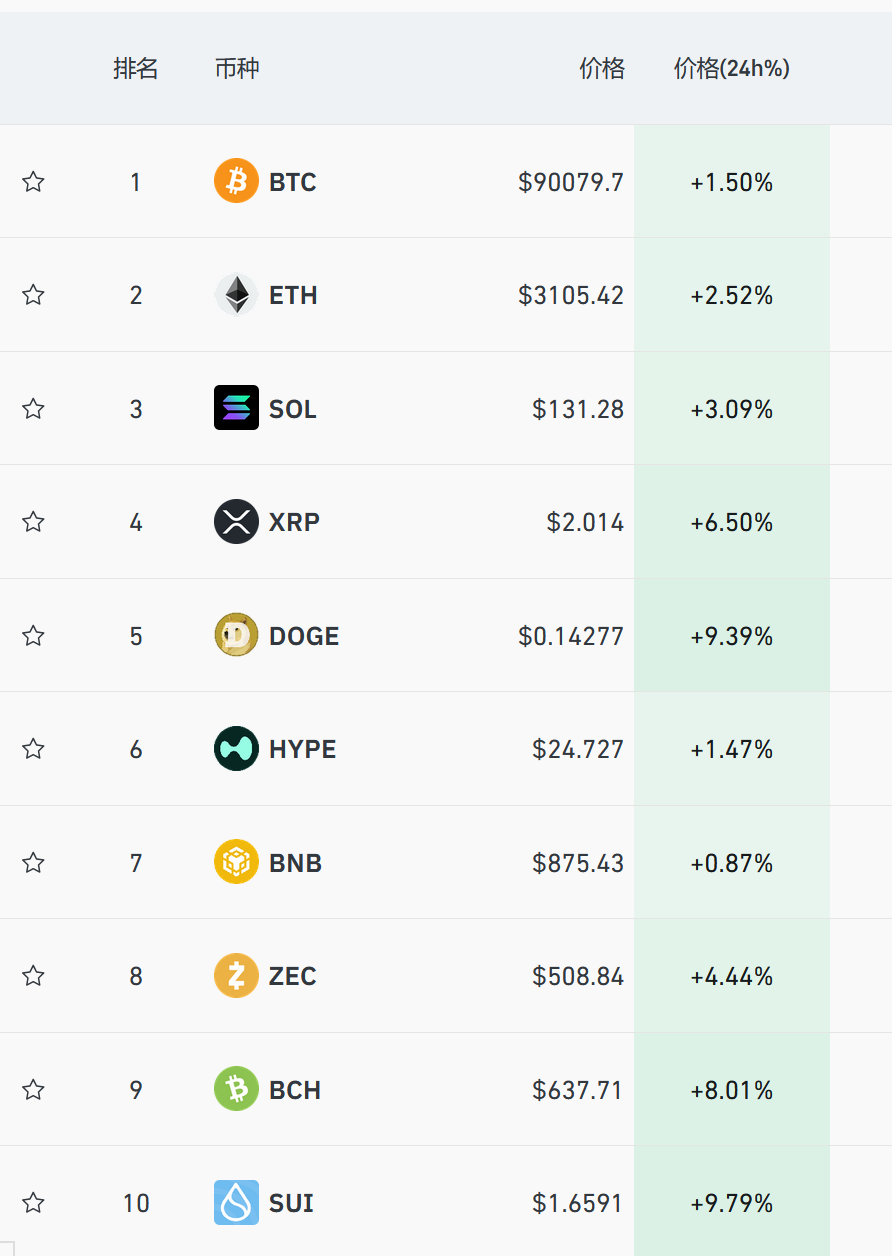Open HYPE coin details
Image resolution: width=892 pixels, height=1256 pixels.
pyautogui.click(x=301, y=749)
